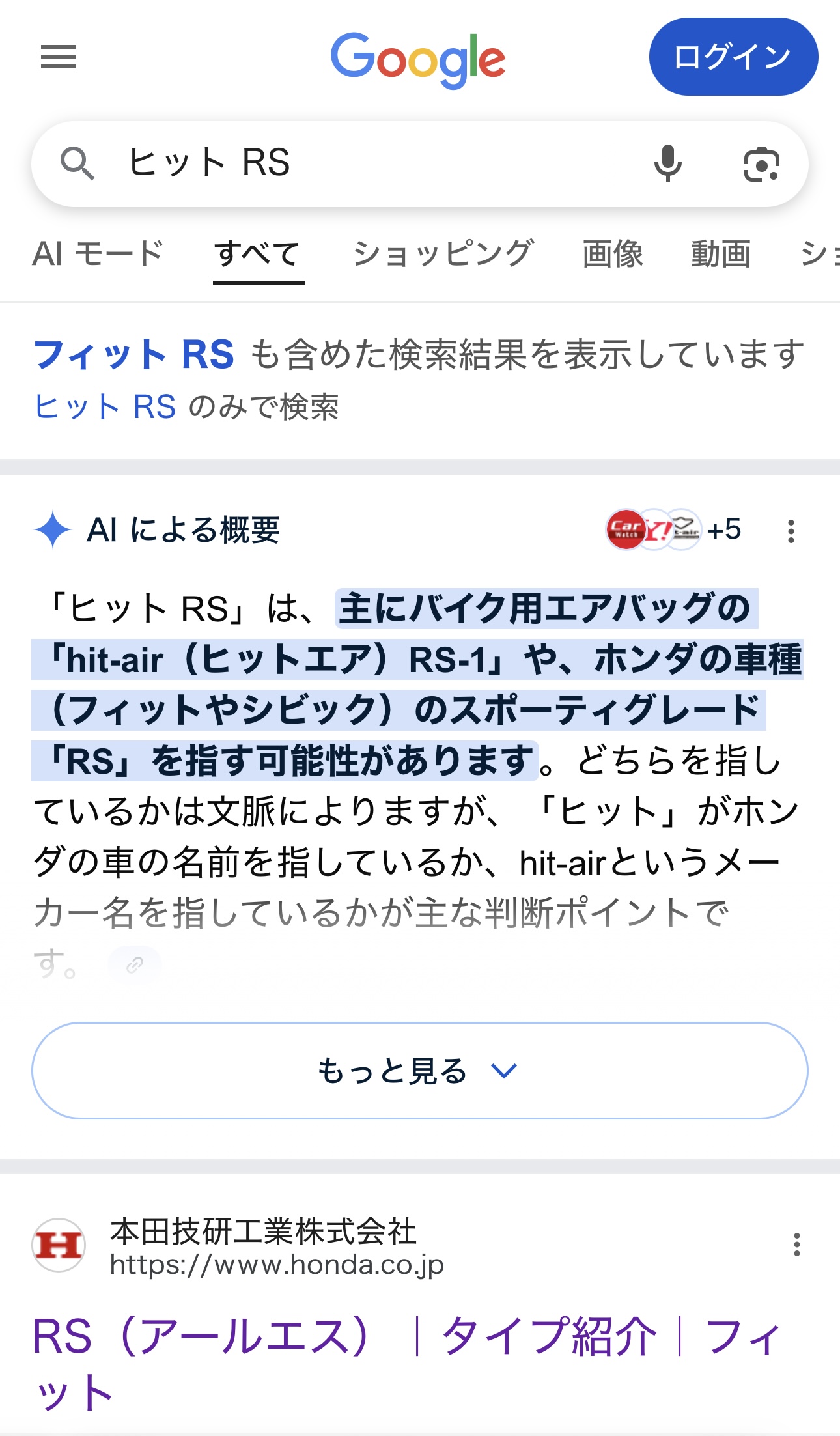The width and height of the screenshot is (840, 1436).
Task: Start voice search with the microphone
Action: pyautogui.click(x=667, y=163)
